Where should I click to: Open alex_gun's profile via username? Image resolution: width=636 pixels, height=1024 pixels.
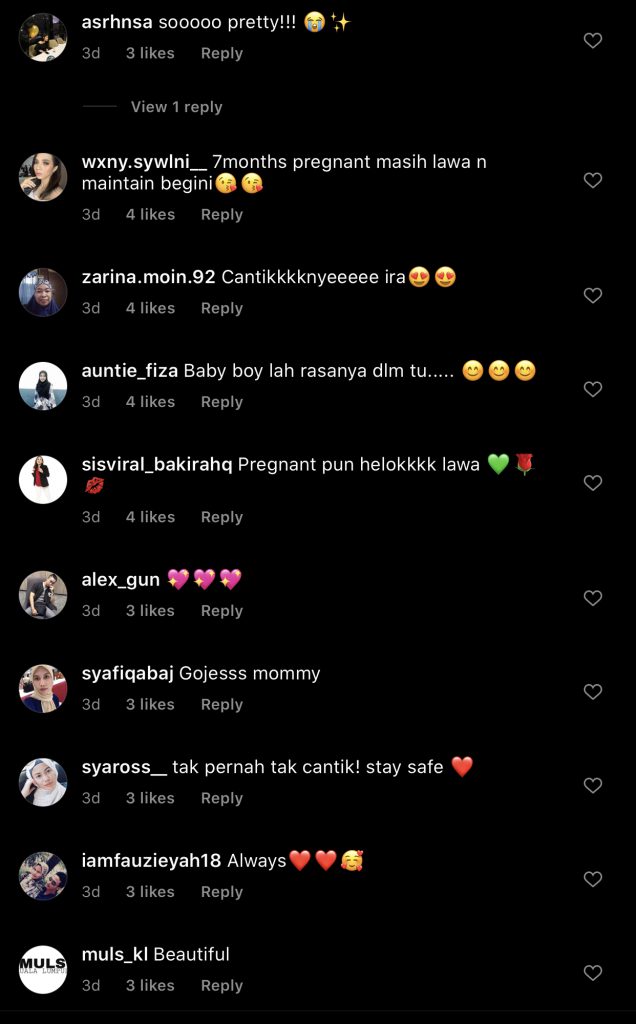(120, 580)
